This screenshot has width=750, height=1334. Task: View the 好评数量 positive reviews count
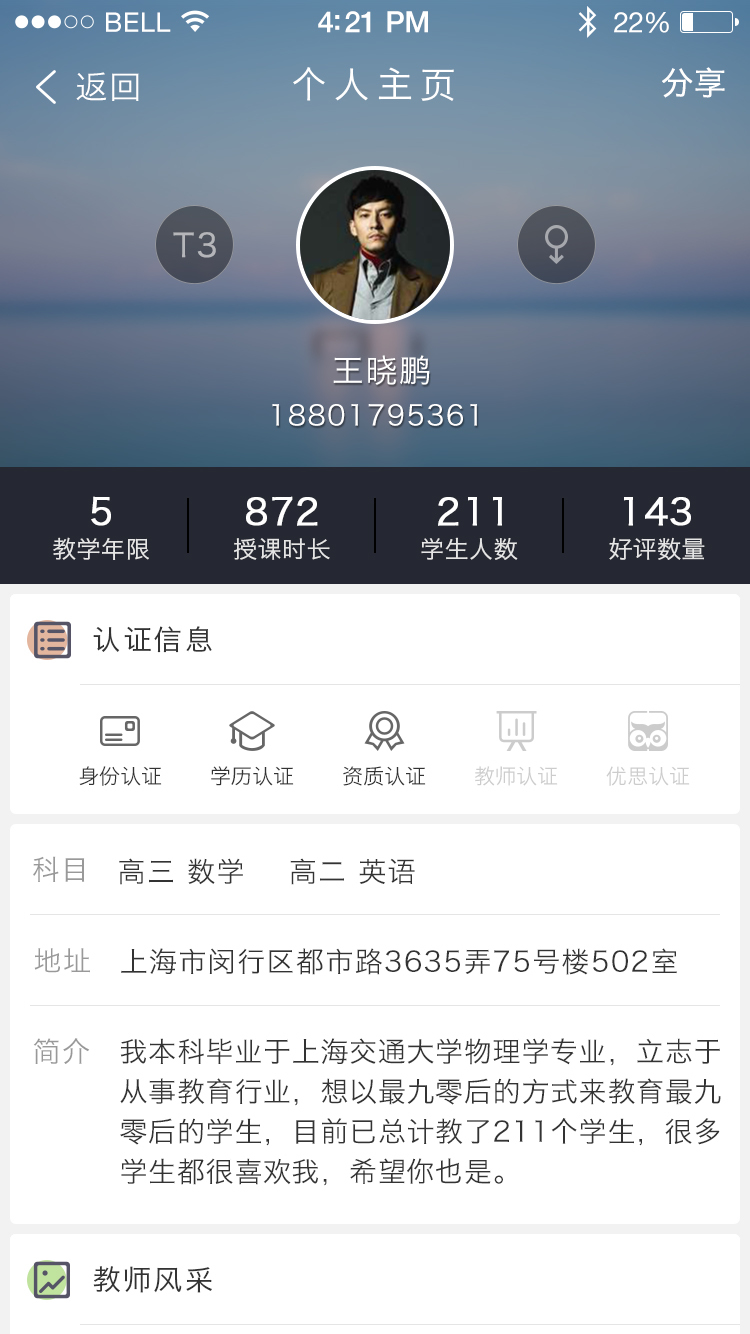coord(657,526)
